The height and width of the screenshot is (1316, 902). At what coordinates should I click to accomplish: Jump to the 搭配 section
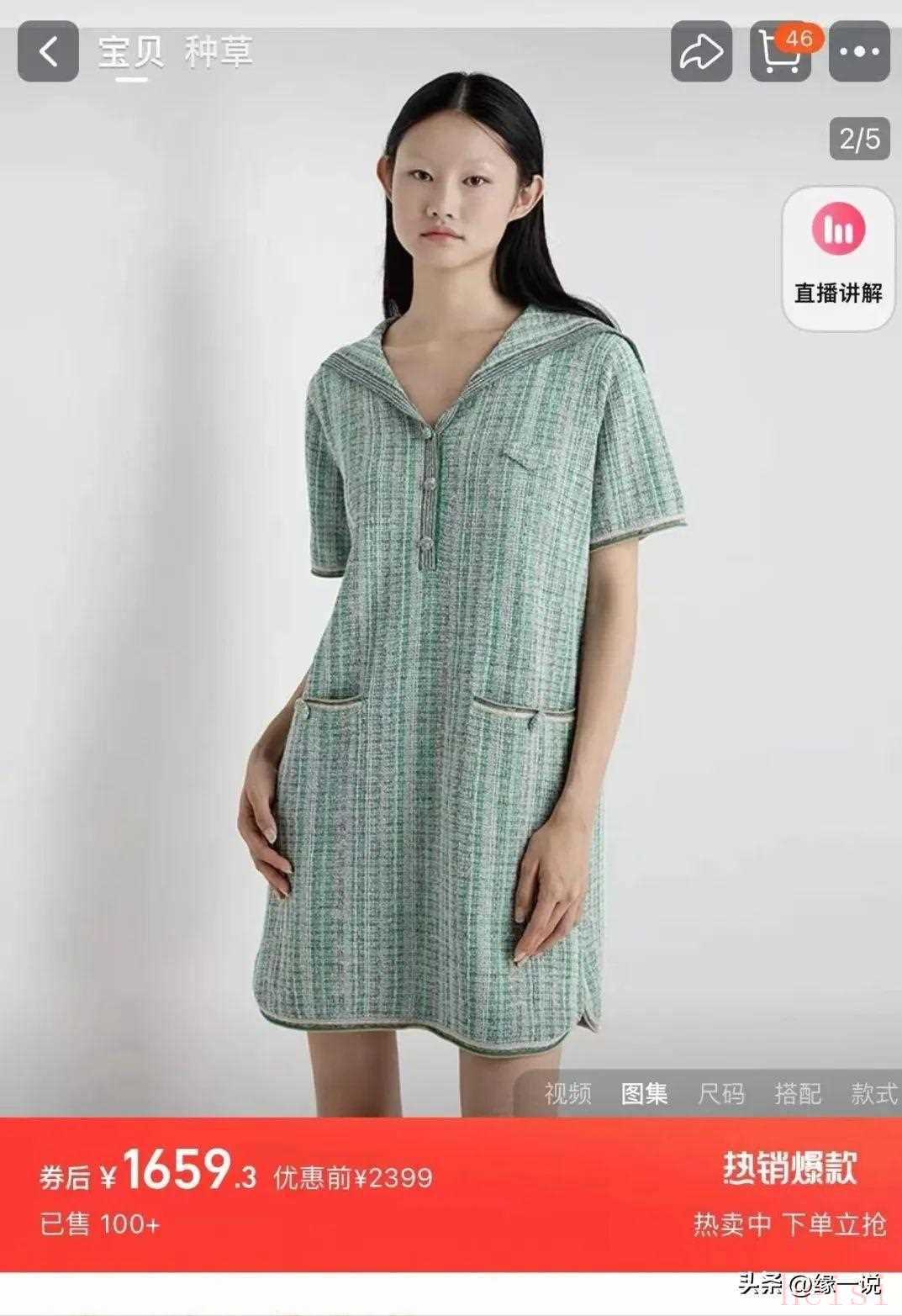(798, 1093)
